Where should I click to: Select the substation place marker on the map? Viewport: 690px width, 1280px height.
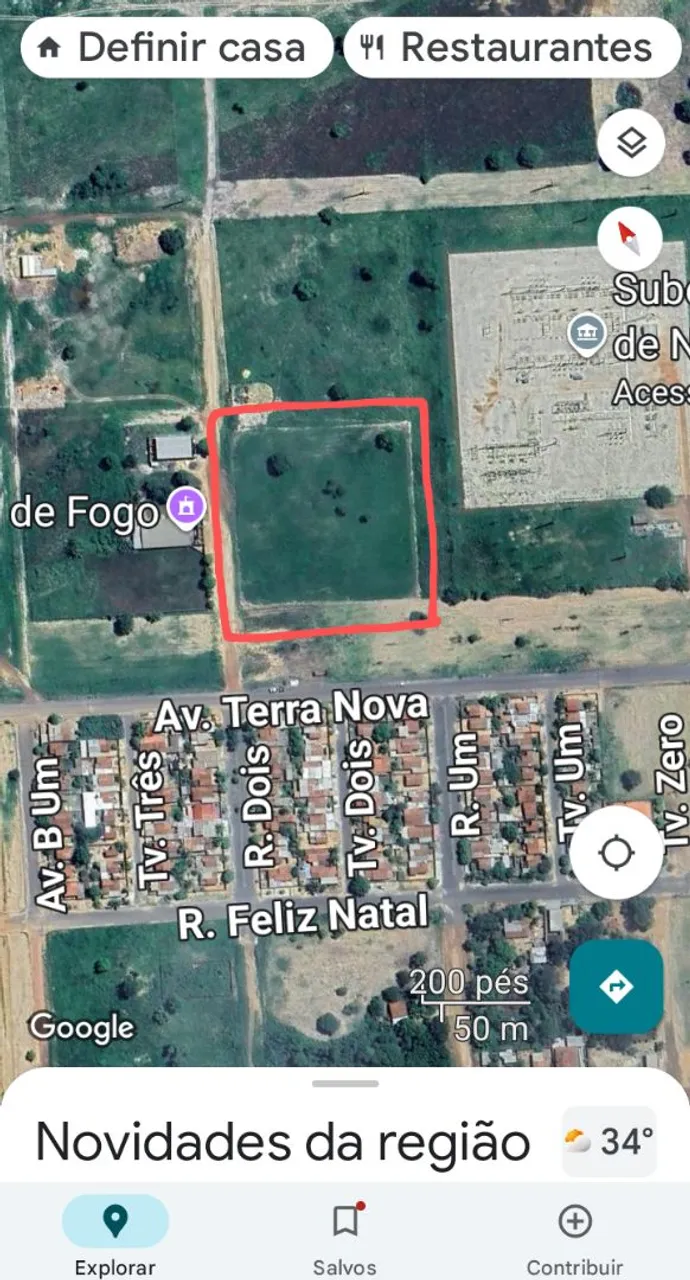point(585,335)
